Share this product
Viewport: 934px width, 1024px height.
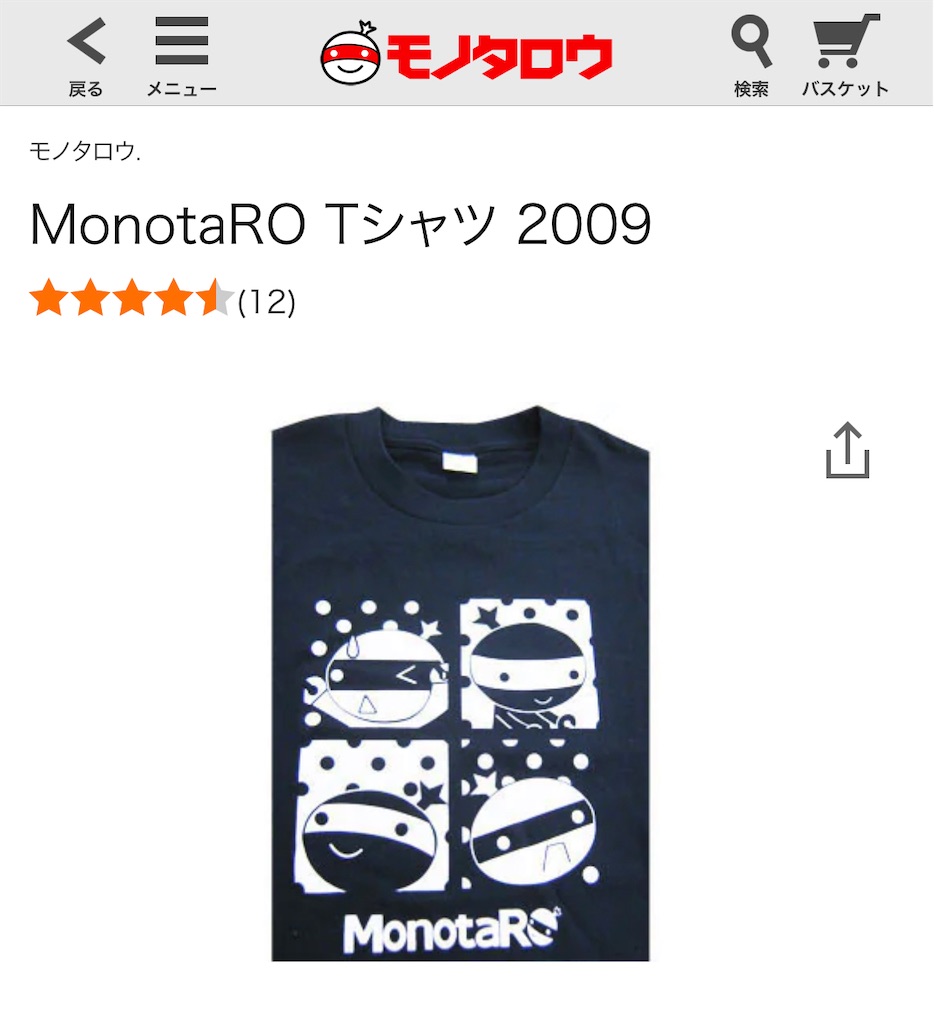point(847,452)
